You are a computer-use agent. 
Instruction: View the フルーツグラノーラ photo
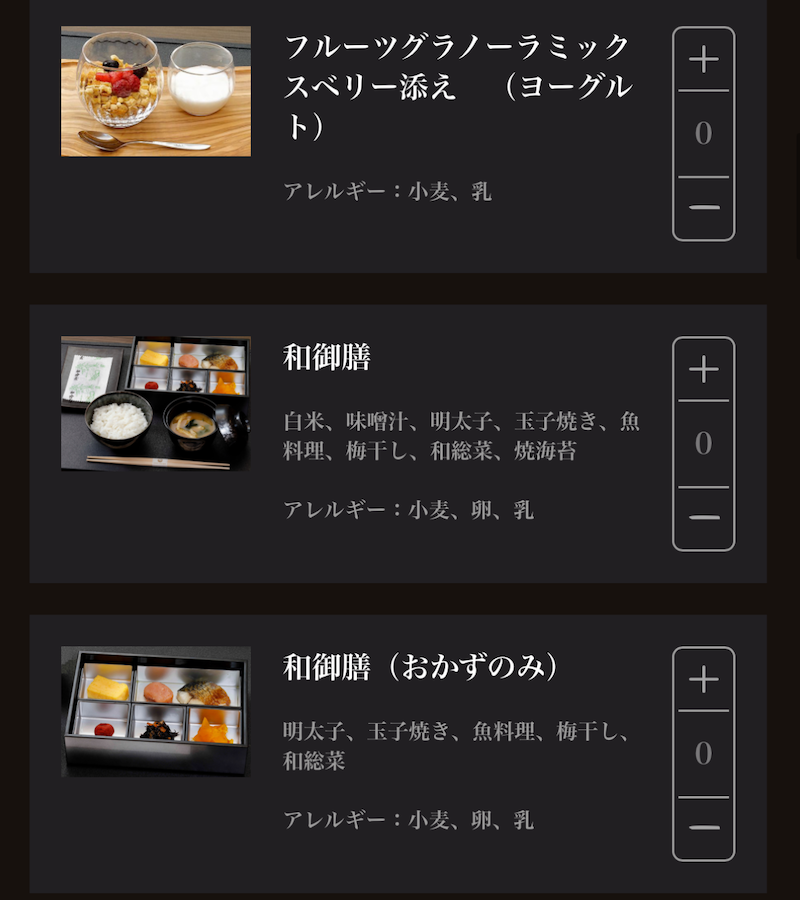(x=156, y=91)
